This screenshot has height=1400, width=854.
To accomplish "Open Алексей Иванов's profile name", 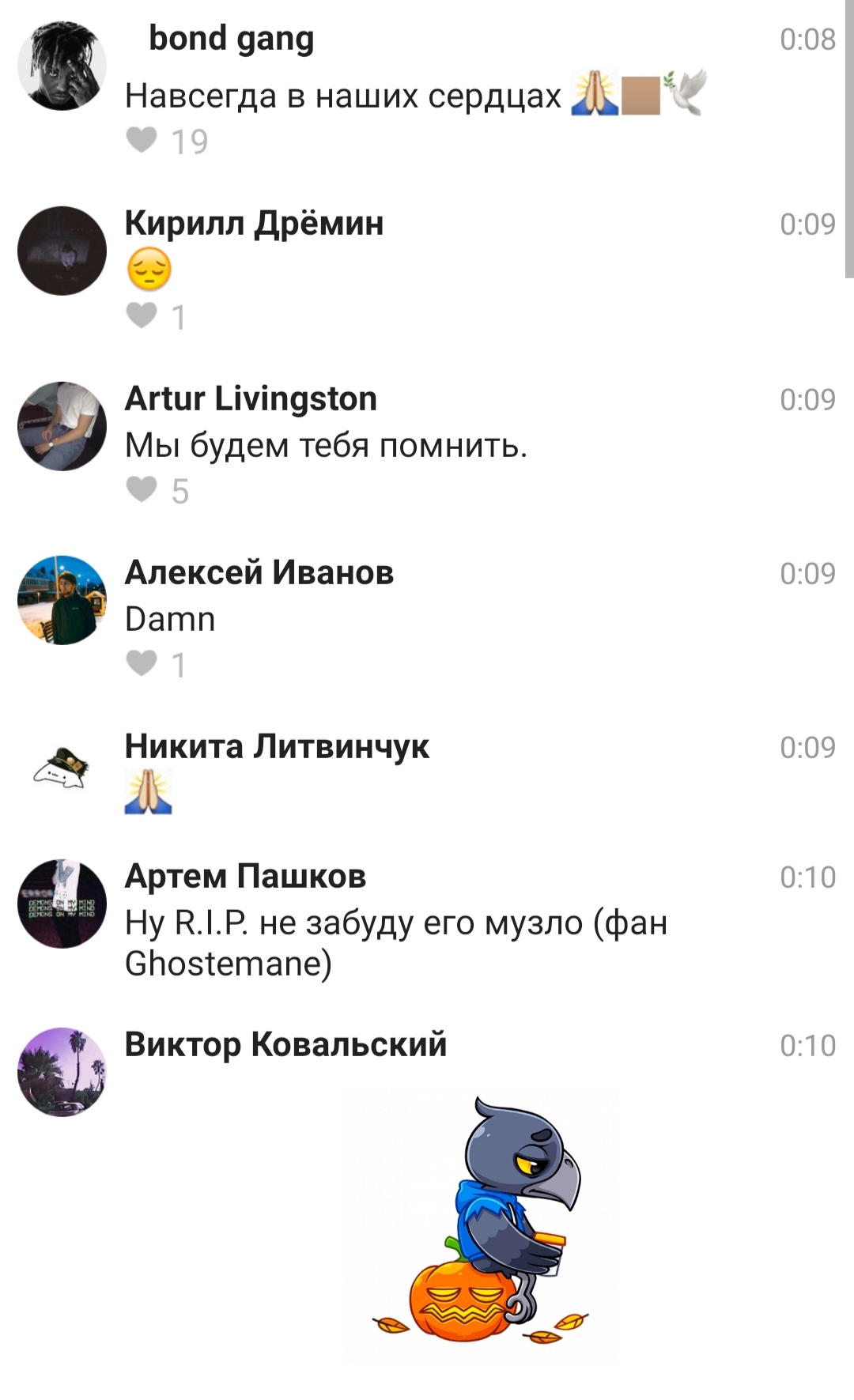I will [259, 572].
